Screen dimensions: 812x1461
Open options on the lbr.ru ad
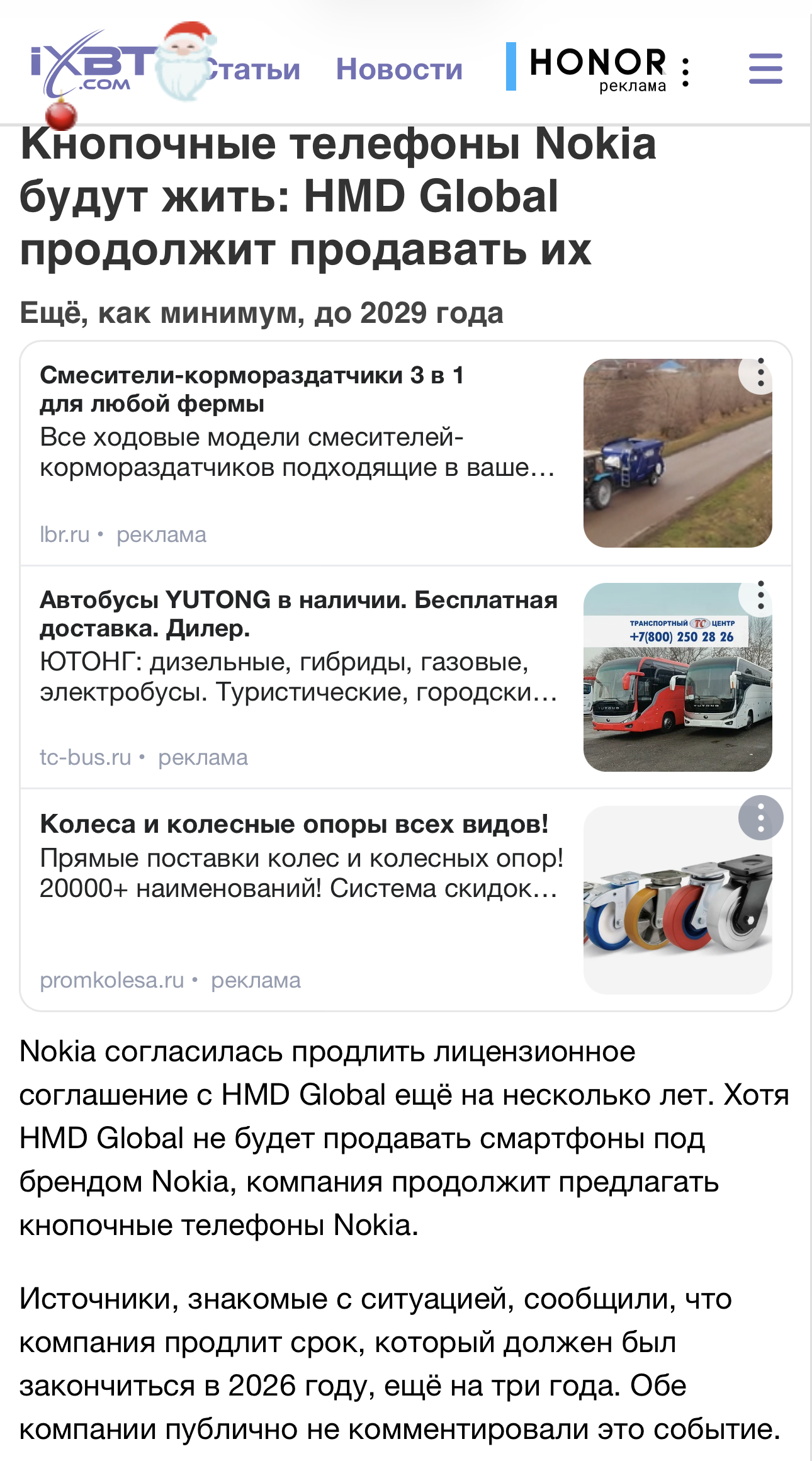coord(760,373)
